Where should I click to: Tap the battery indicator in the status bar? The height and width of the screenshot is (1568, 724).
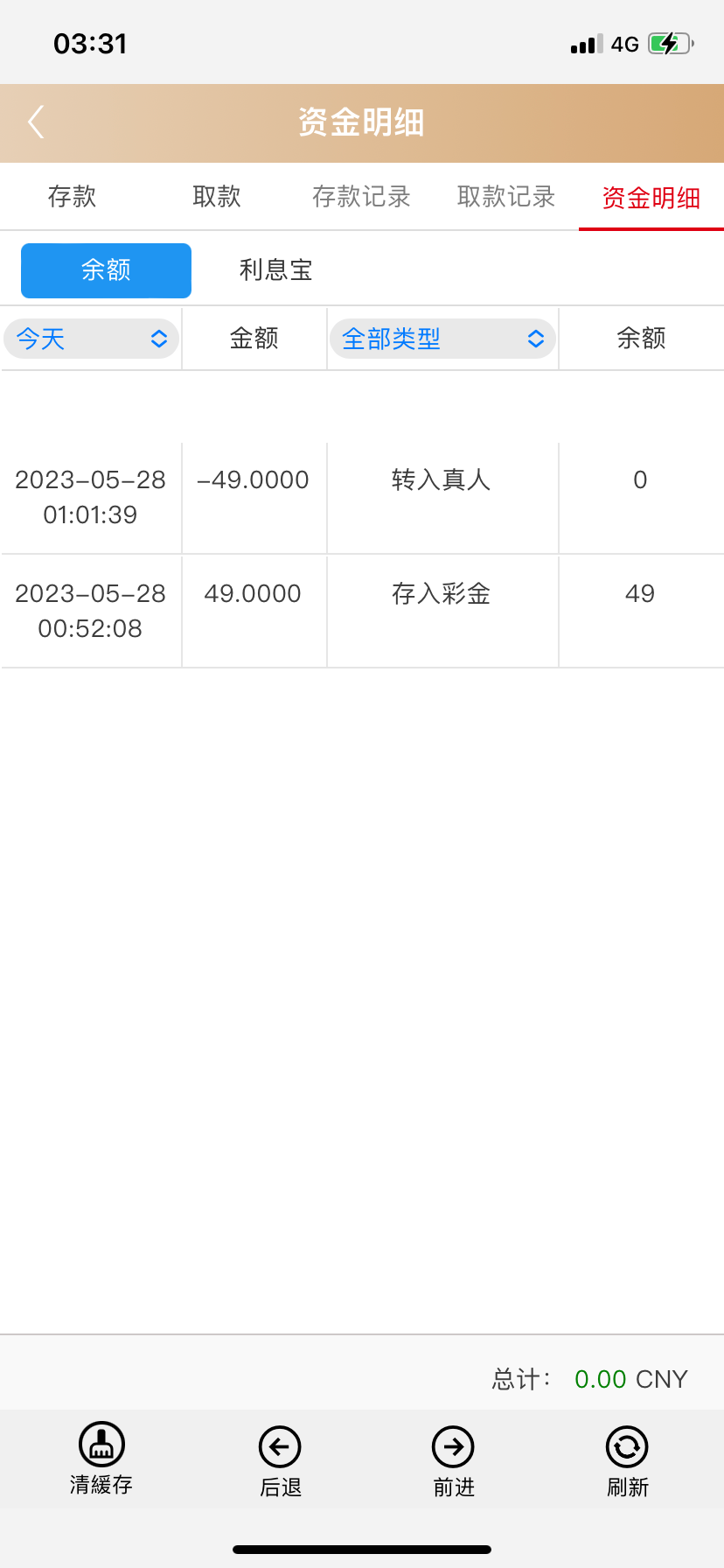pyautogui.click(x=667, y=41)
